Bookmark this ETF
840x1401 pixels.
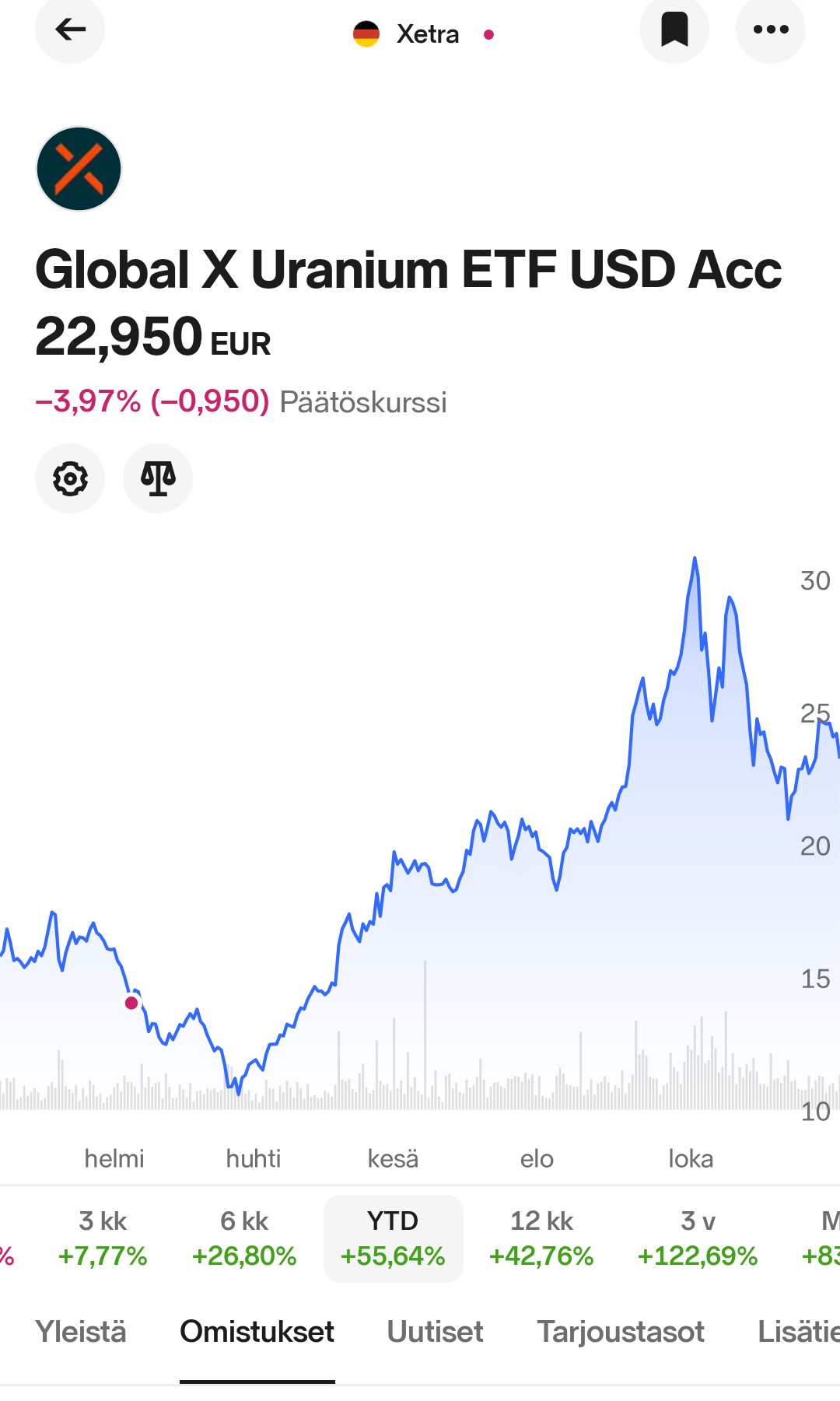pos(674,30)
